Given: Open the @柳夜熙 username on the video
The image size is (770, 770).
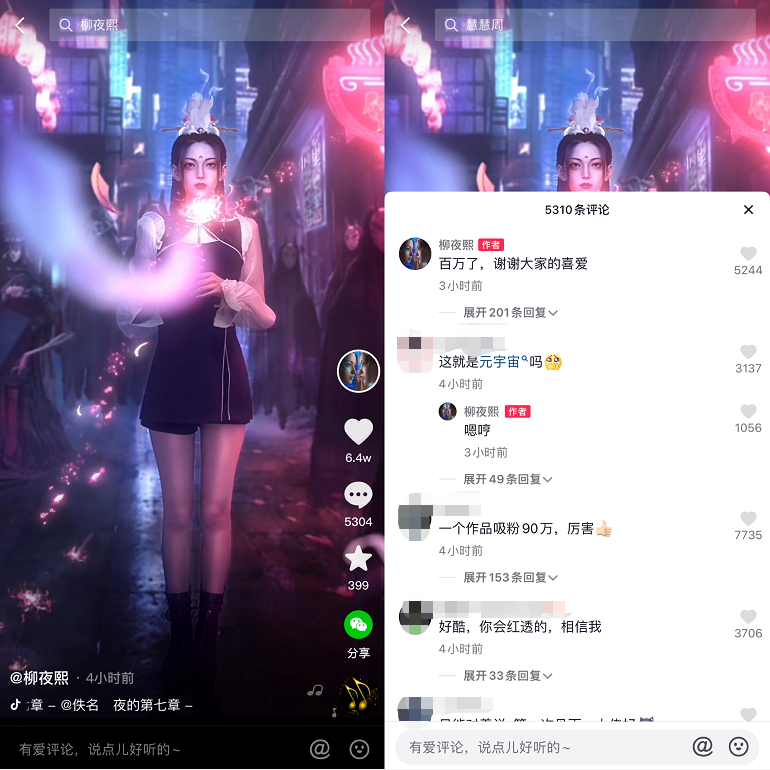Looking at the screenshot, I should pyautogui.click(x=40, y=678).
